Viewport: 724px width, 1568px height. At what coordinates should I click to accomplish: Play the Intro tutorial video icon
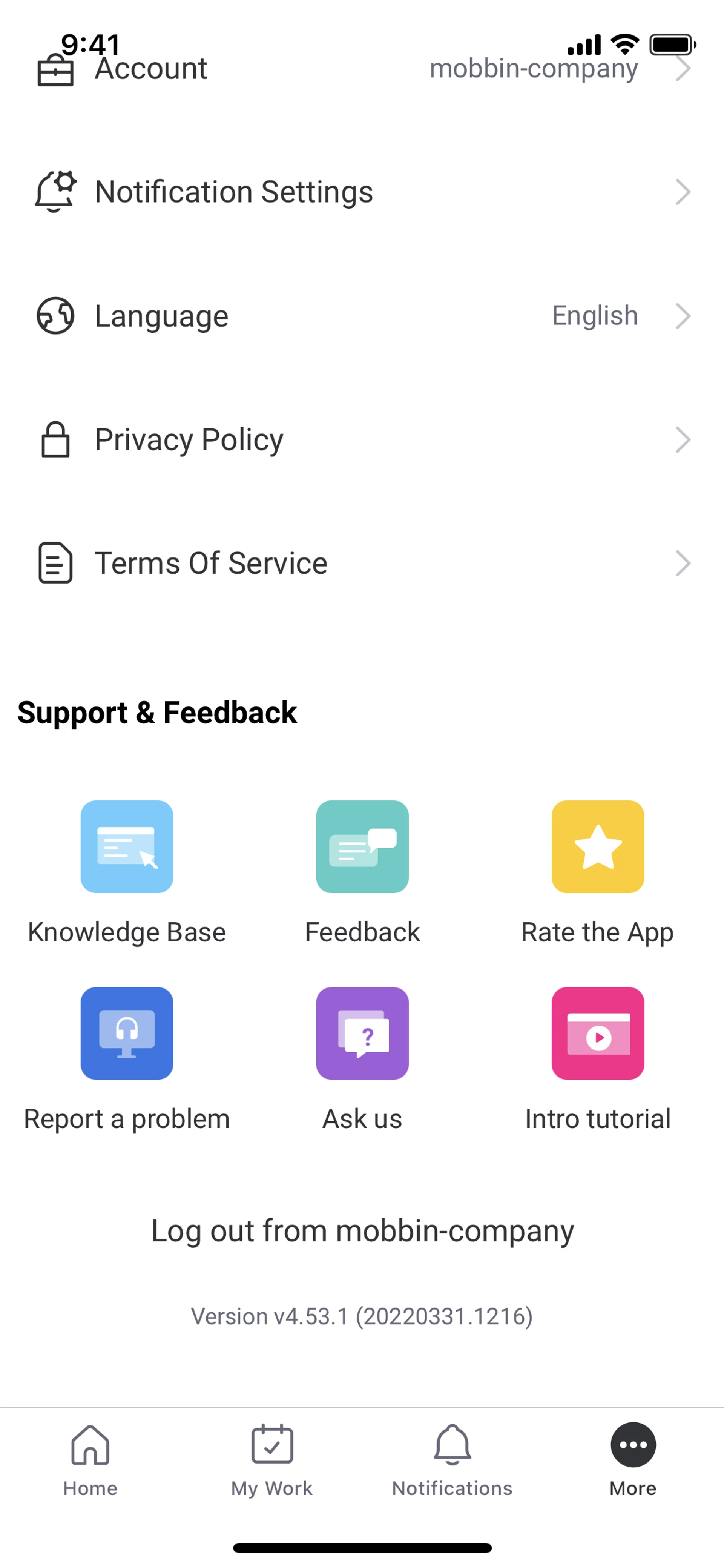597,1034
